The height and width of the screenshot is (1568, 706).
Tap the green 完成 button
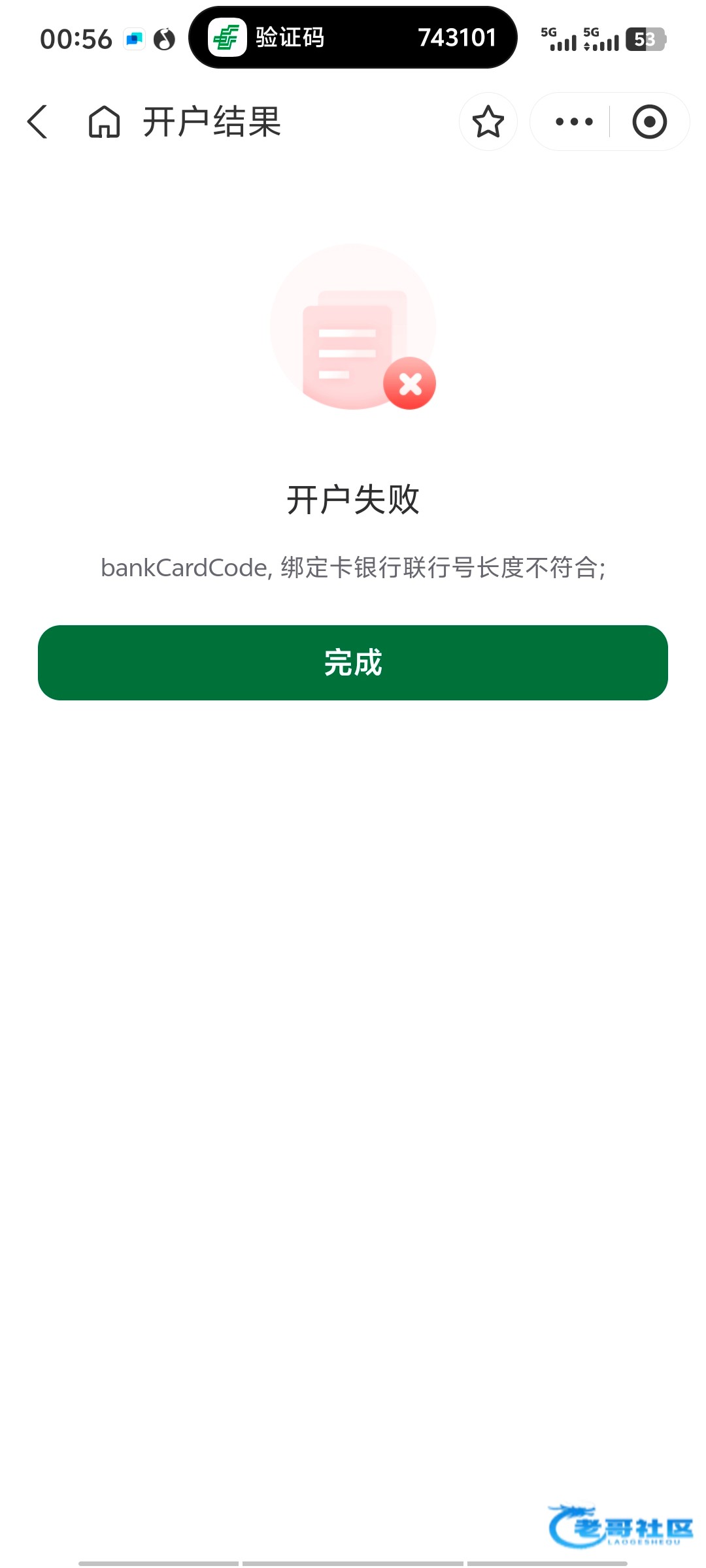[353, 662]
